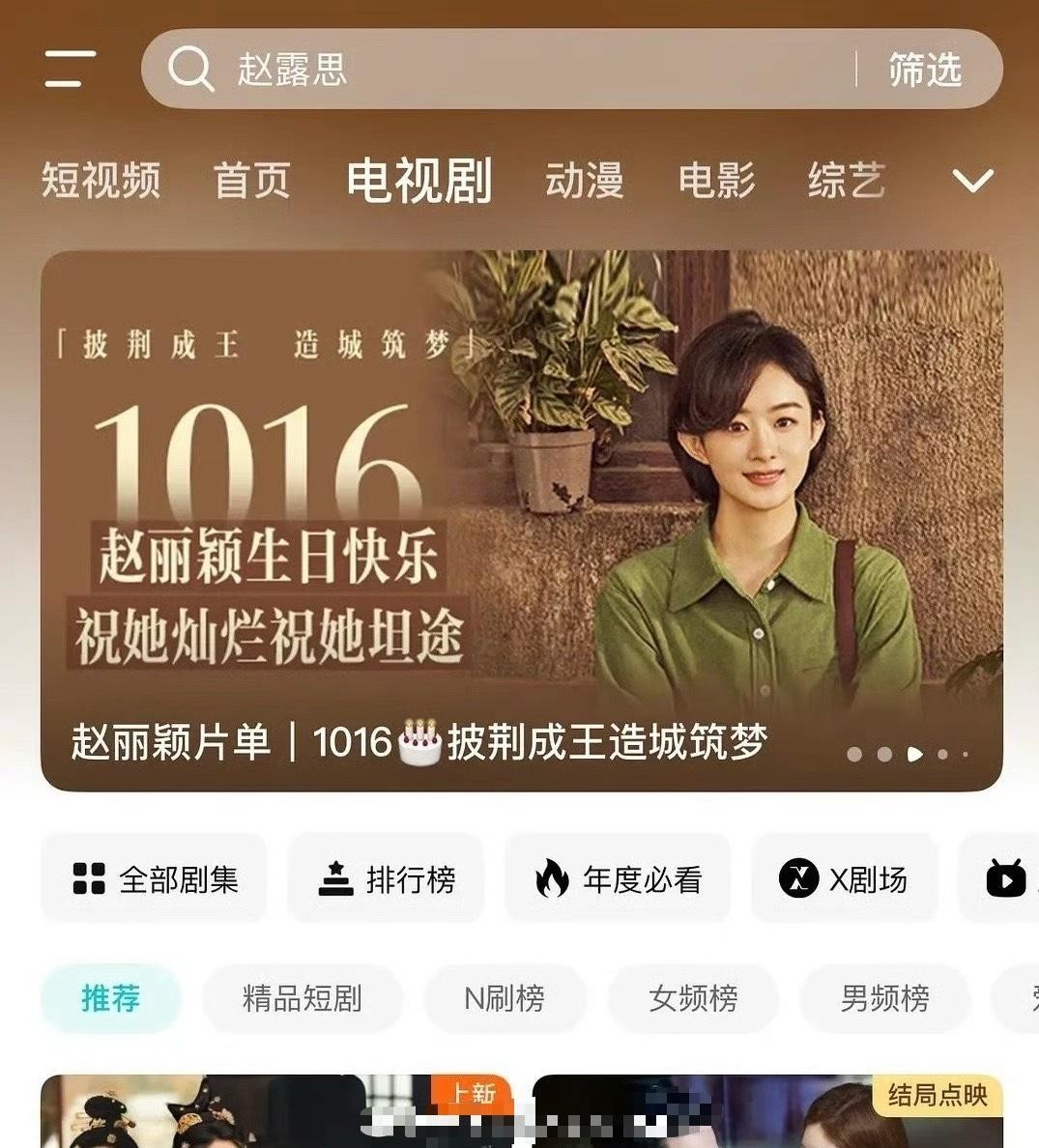The height and width of the screenshot is (1148, 1039).
Task: Select the 电视剧 tab
Action: pyautogui.click(x=419, y=181)
